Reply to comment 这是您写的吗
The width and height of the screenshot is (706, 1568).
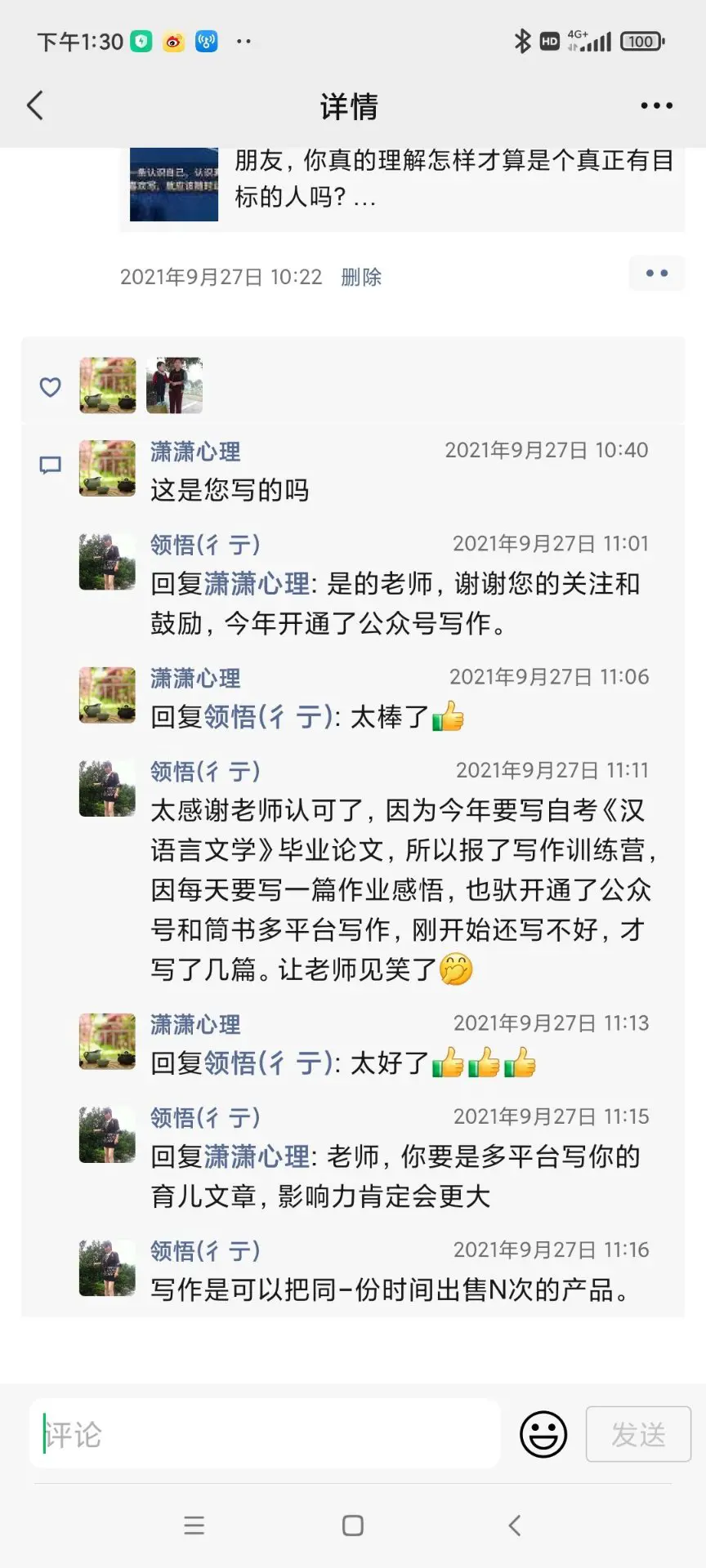point(230,490)
